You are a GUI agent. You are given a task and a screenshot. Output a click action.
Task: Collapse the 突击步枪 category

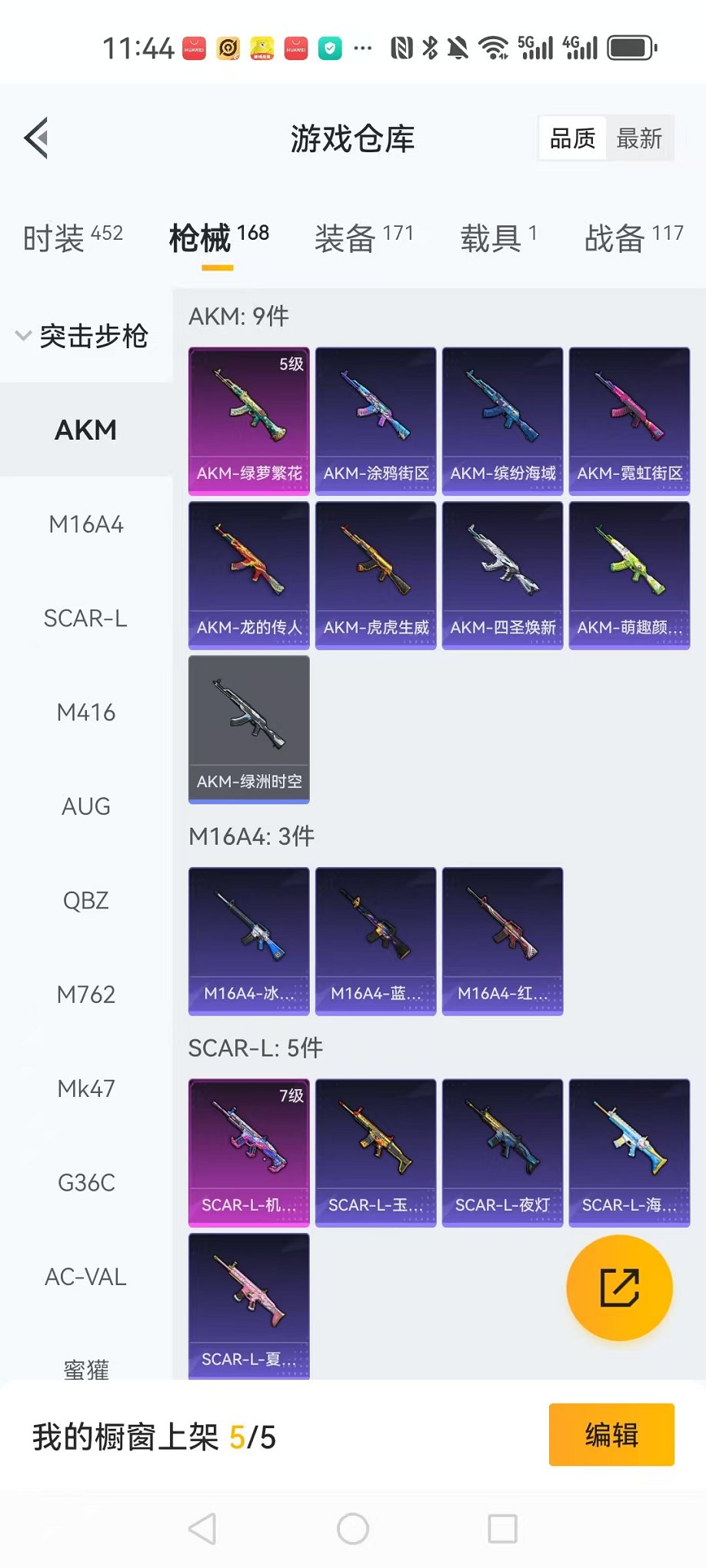coord(82,336)
